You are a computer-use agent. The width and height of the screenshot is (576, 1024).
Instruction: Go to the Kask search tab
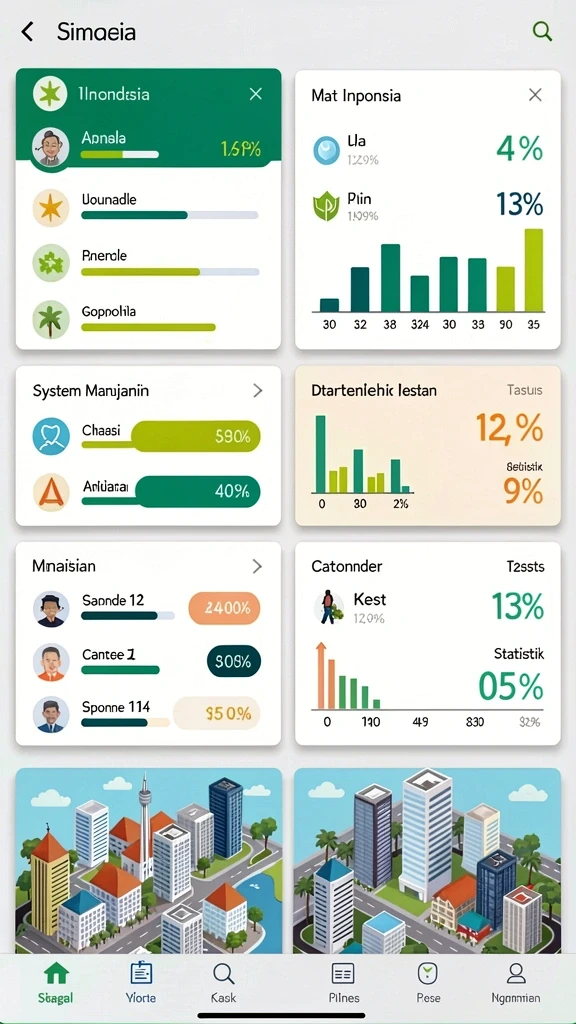click(223, 984)
